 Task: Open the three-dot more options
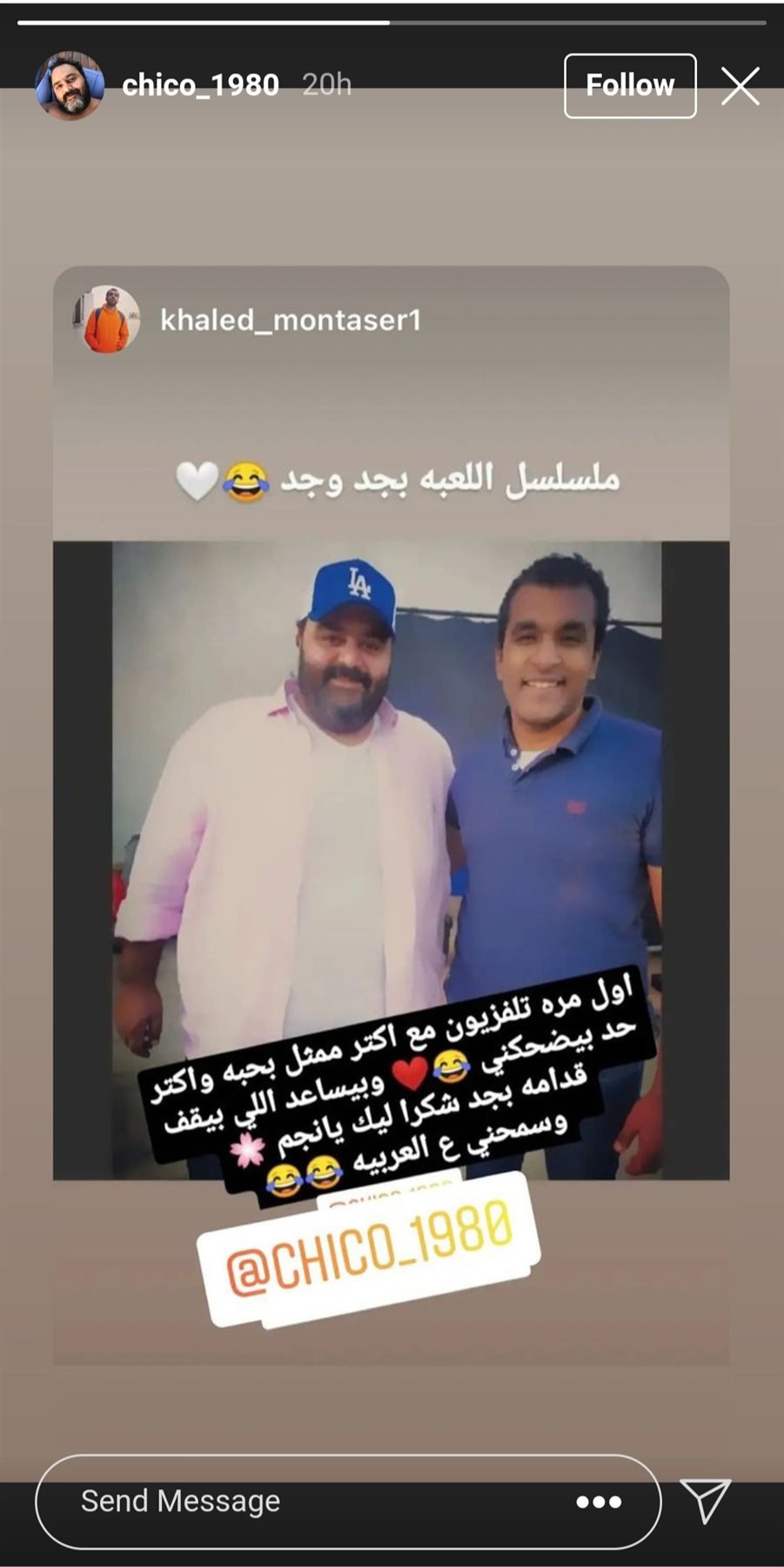[x=599, y=1502]
